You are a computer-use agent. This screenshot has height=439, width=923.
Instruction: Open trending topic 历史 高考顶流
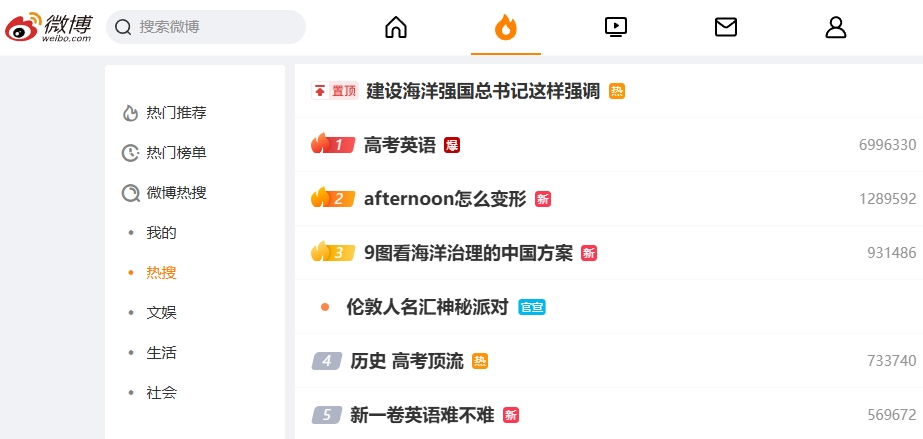tap(407, 361)
